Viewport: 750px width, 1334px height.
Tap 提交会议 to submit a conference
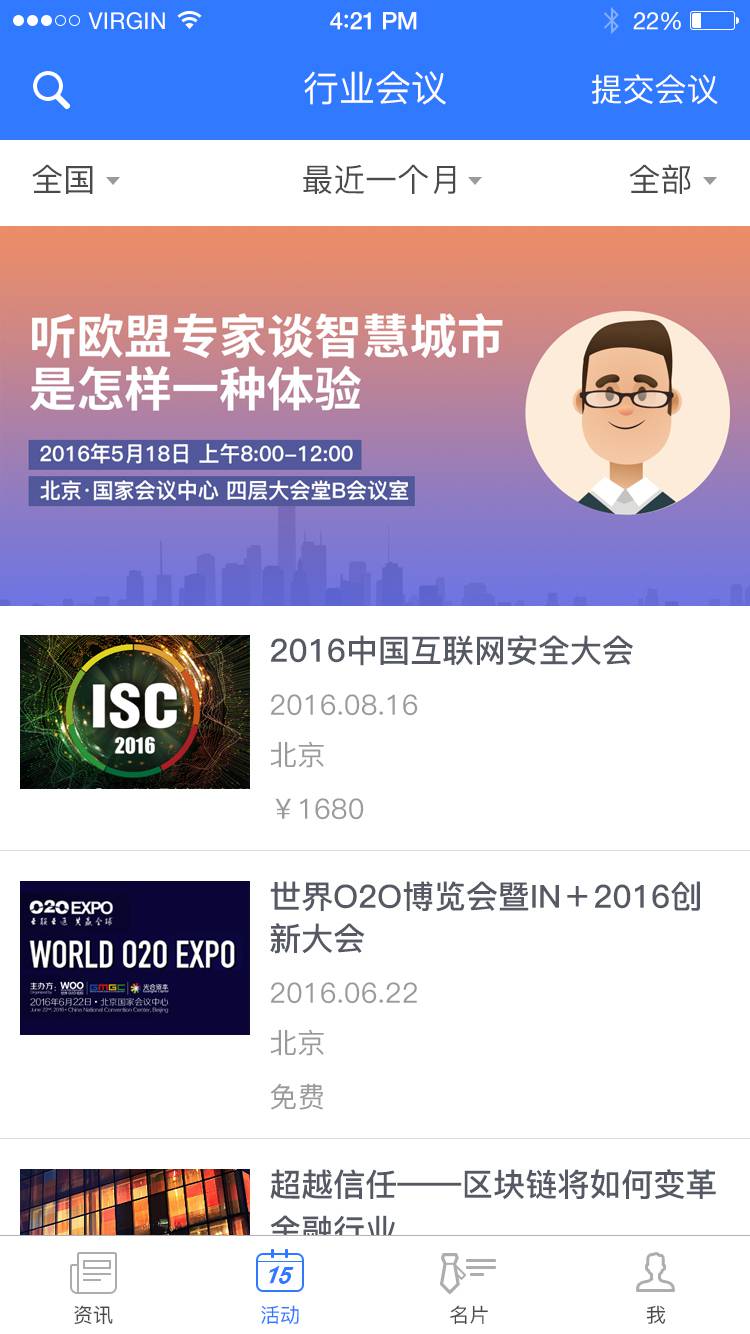pos(654,90)
